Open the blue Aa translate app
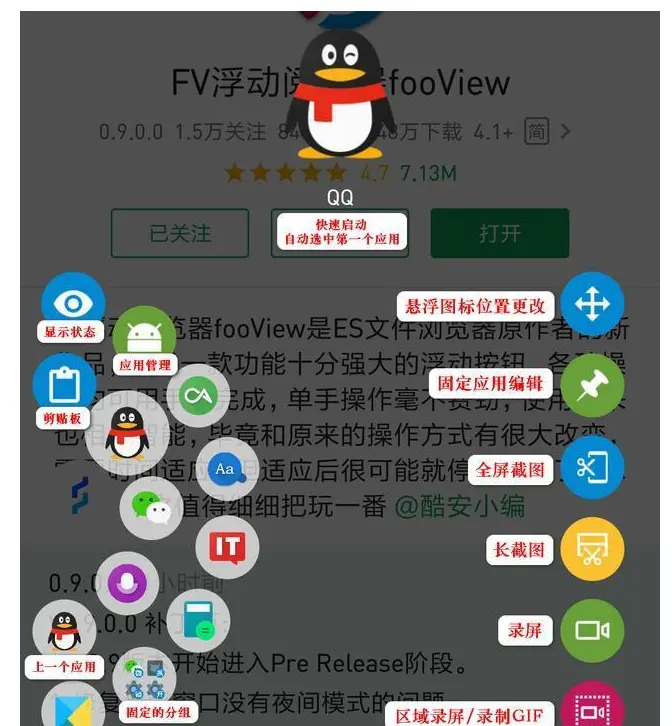672x726 pixels. click(225, 468)
